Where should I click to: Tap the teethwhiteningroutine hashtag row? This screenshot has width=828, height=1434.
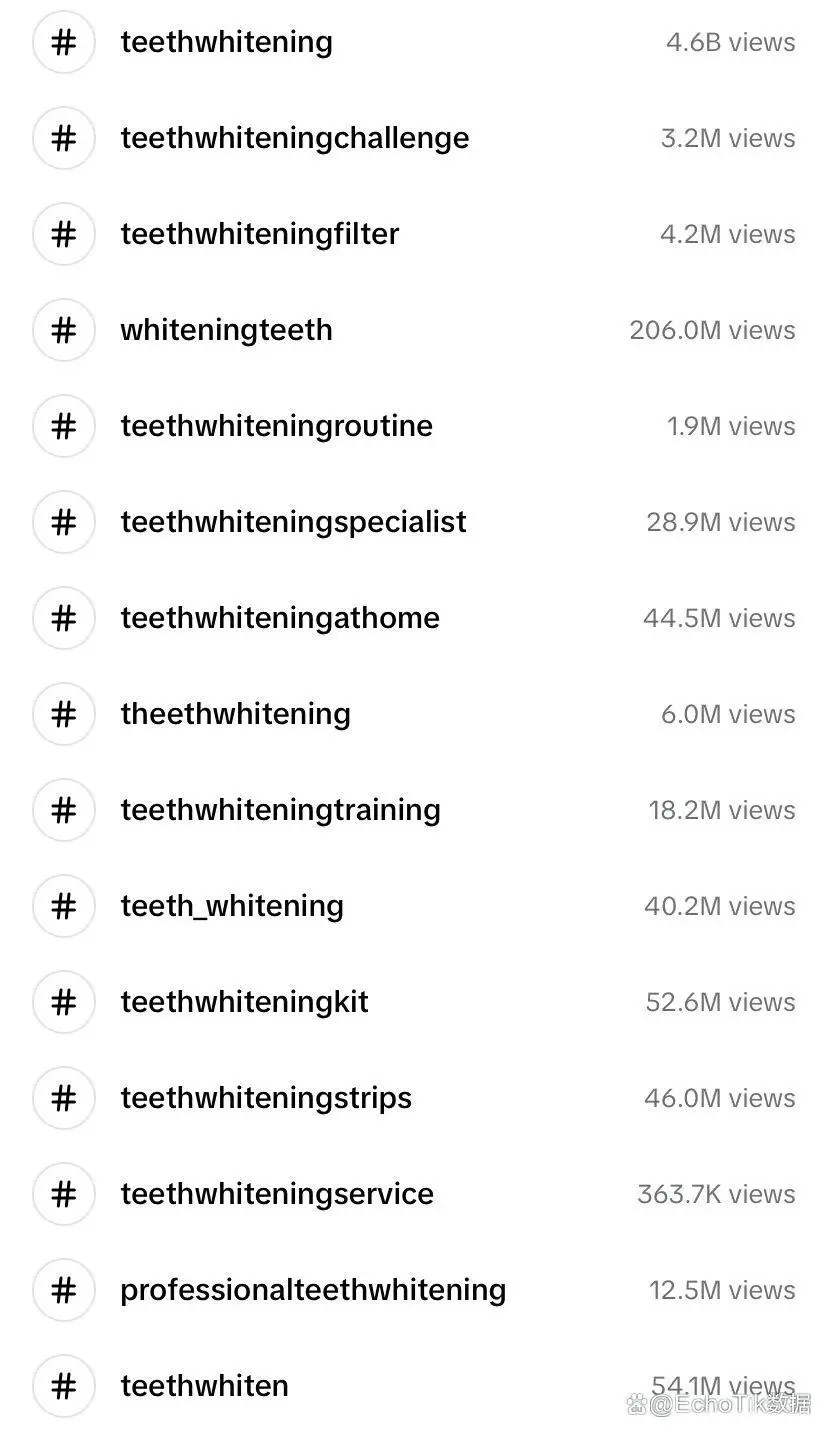click(414, 426)
